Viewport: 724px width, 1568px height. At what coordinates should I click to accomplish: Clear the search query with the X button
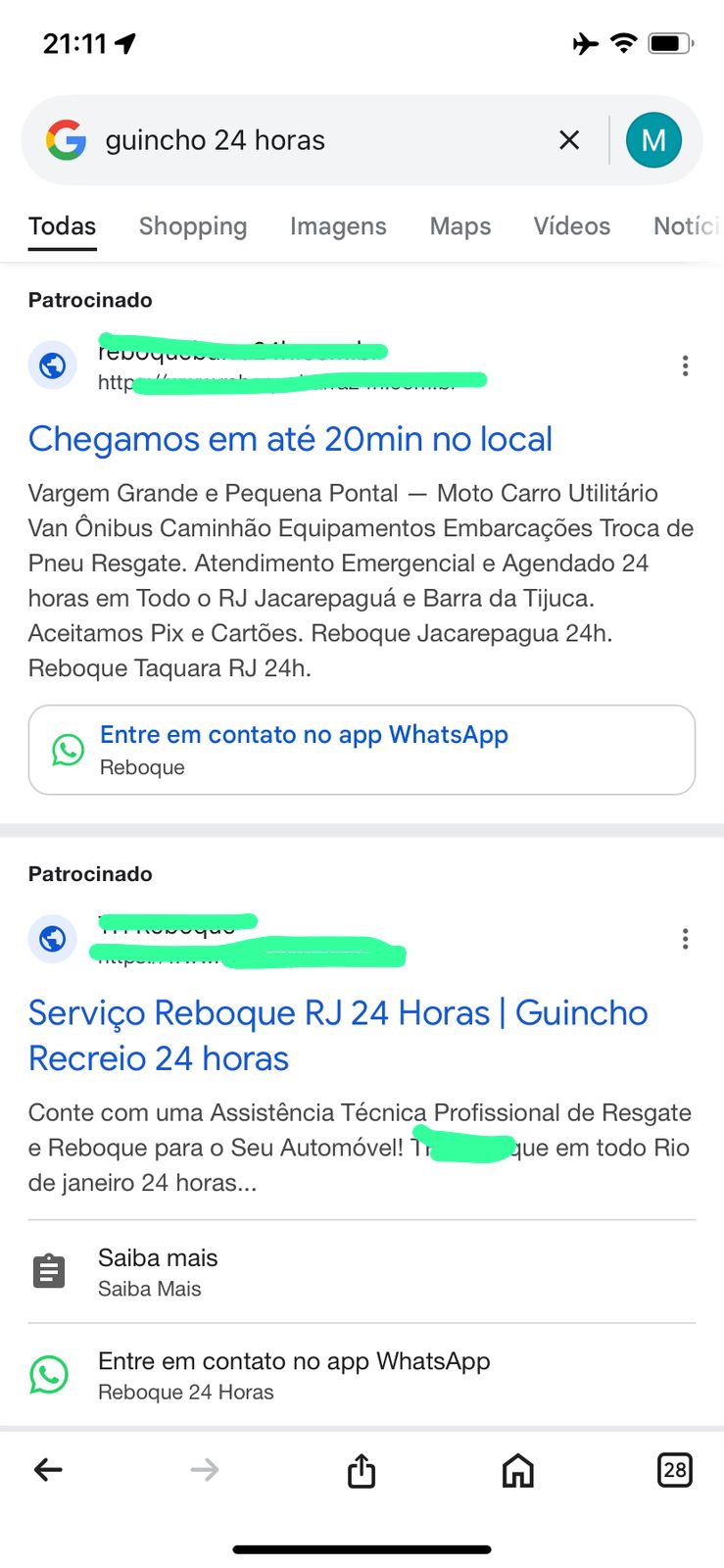tap(569, 139)
